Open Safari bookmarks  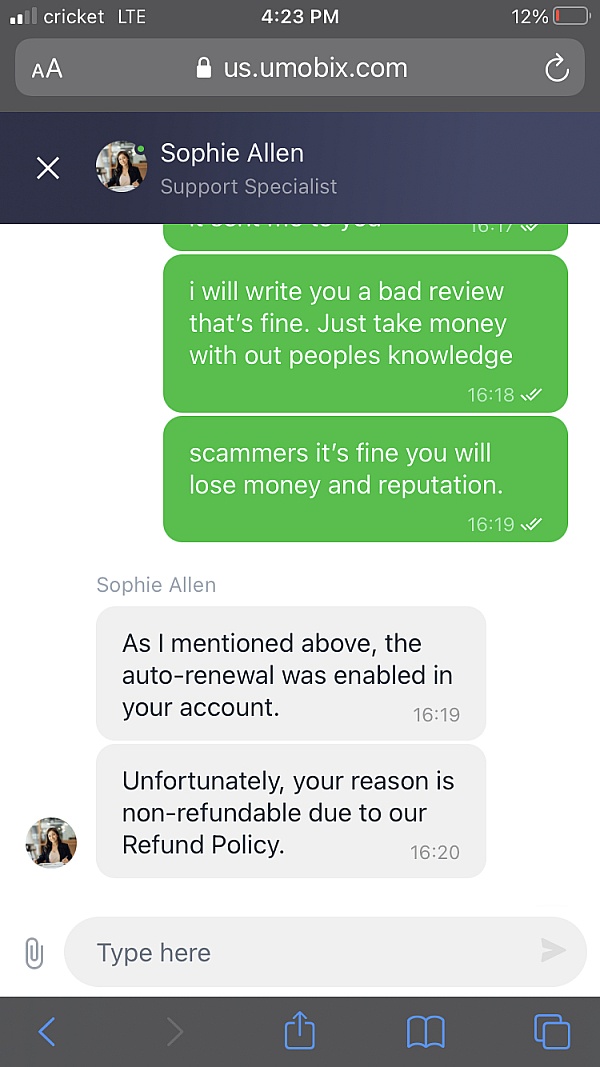click(x=426, y=1031)
